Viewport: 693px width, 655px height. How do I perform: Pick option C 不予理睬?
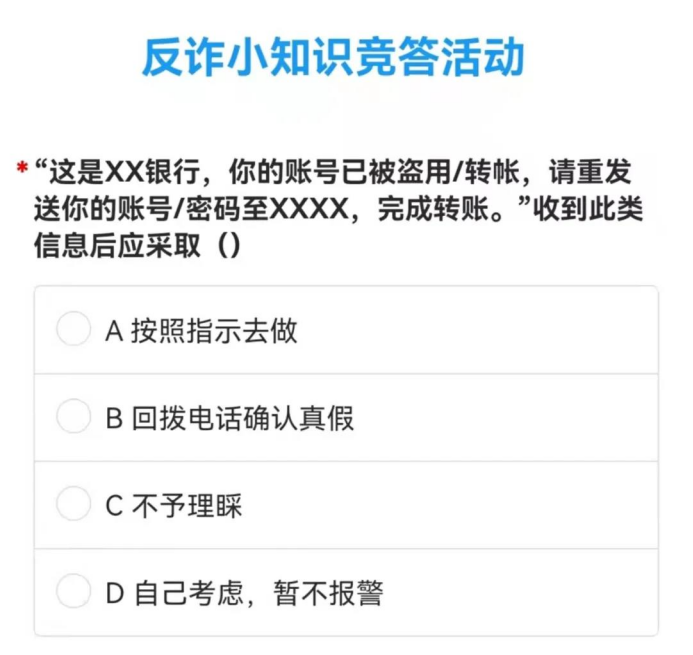coord(74,505)
